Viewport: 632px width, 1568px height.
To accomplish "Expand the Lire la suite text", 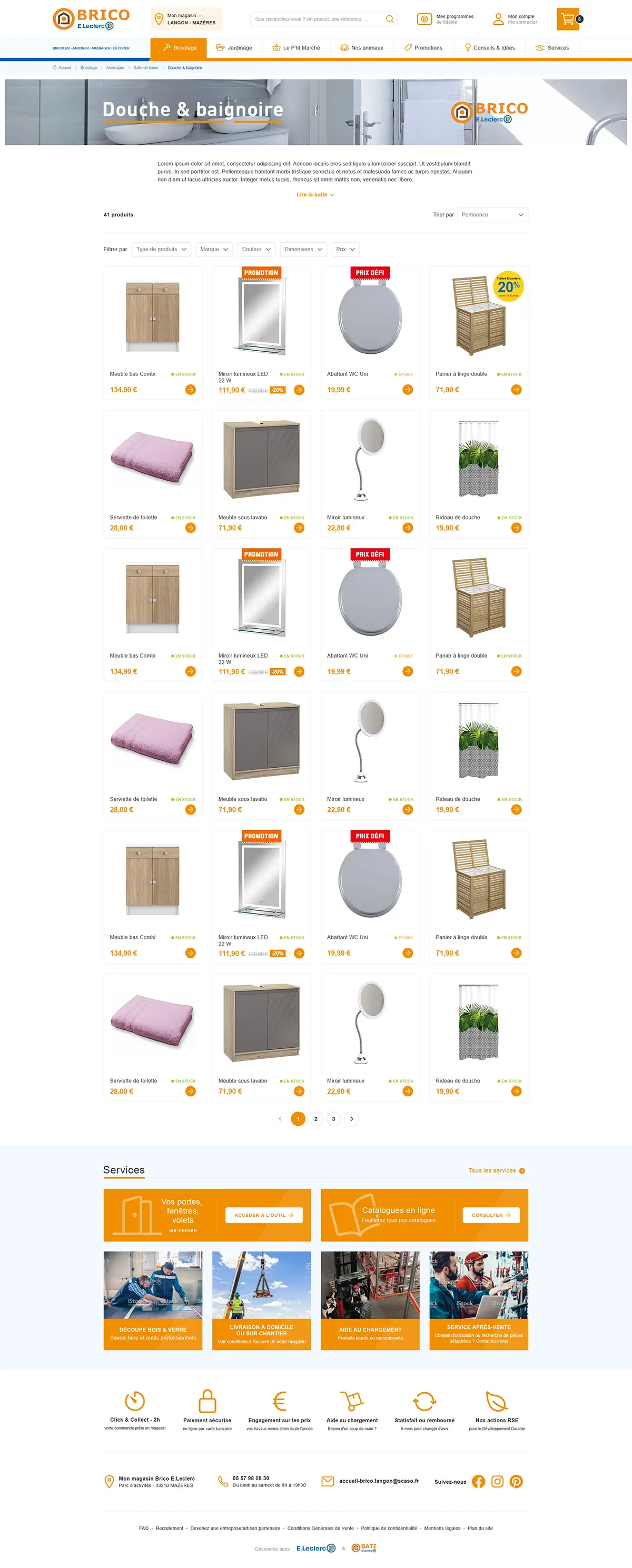I will point(315,195).
